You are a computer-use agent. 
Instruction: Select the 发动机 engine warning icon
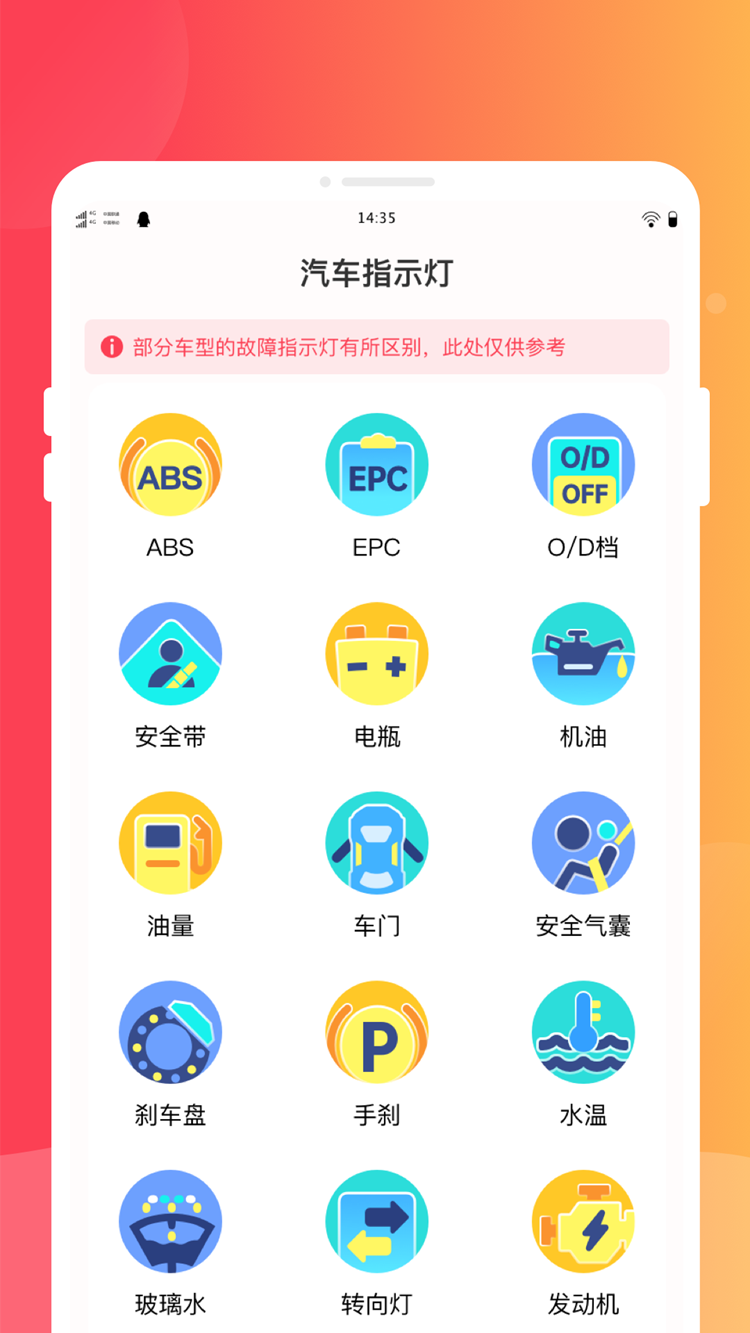(583, 1220)
